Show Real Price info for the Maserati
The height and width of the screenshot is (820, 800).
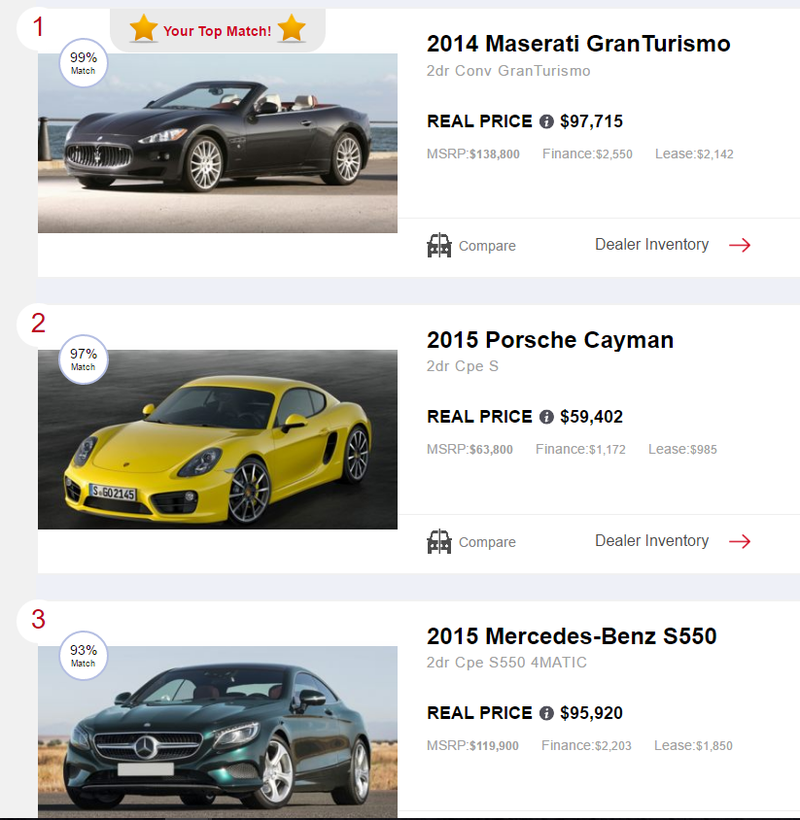coord(546,122)
